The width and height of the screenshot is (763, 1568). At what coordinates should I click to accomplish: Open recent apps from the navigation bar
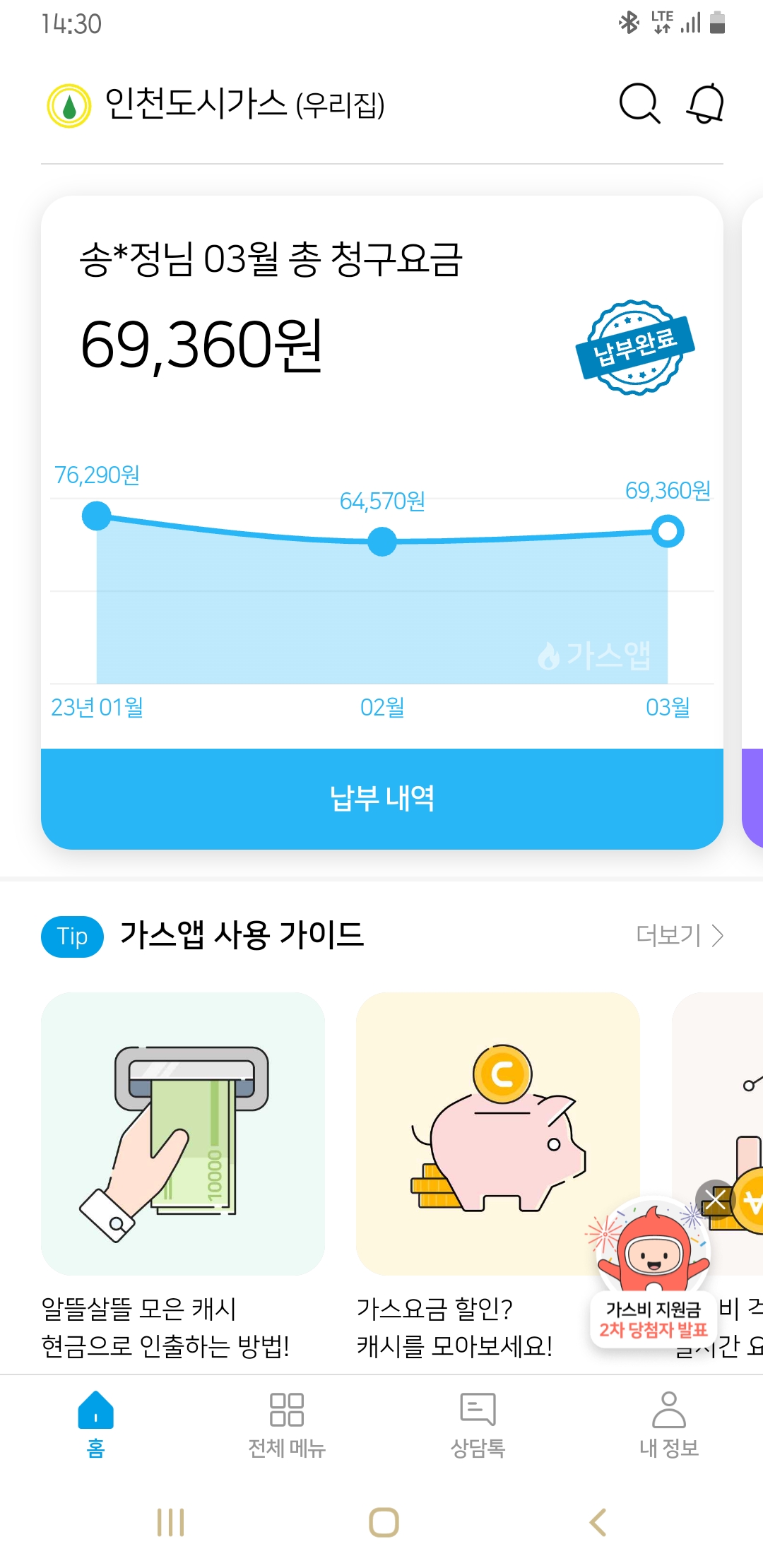point(170,1522)
